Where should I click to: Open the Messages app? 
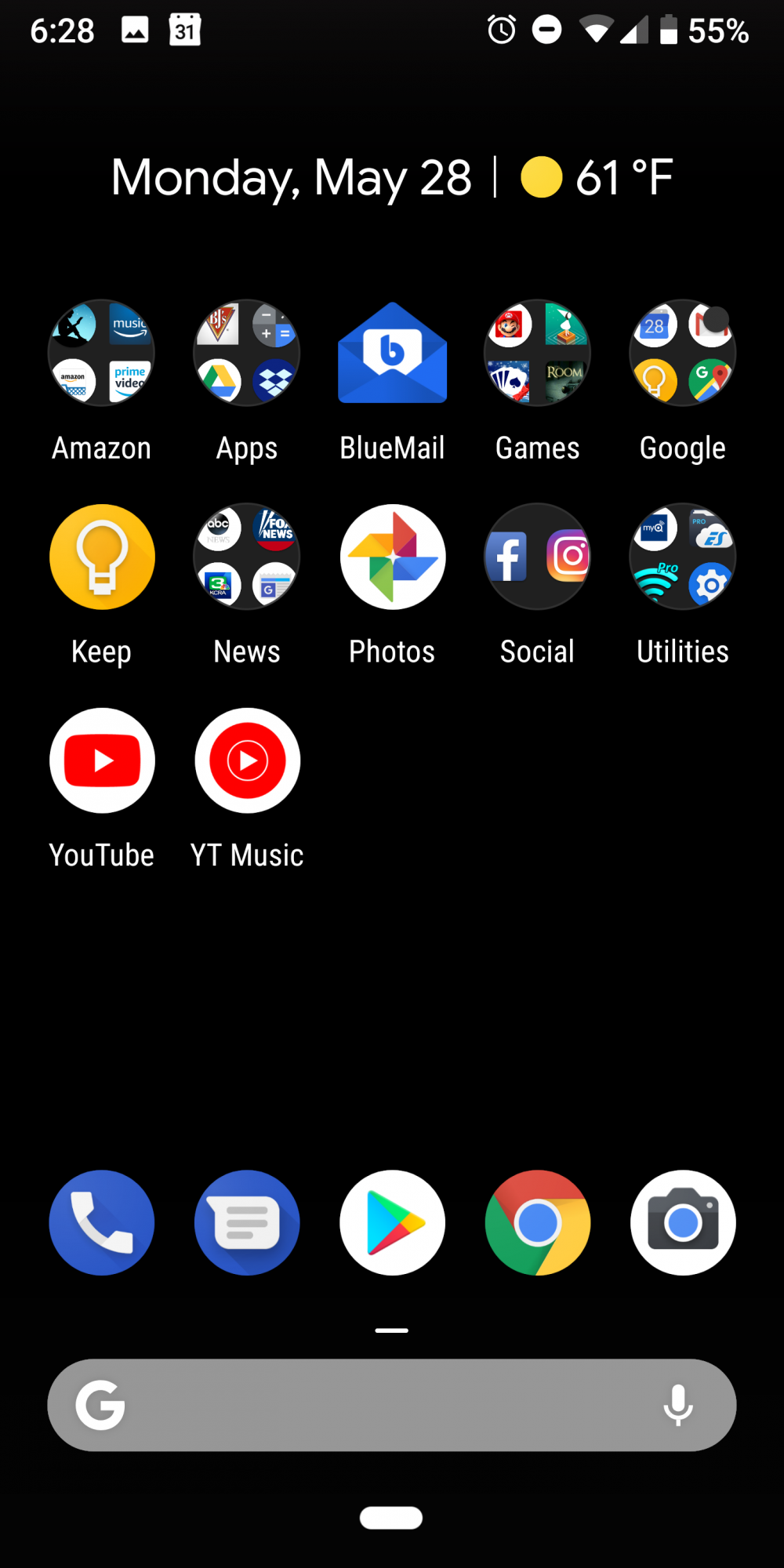(x=247, y=1223)
